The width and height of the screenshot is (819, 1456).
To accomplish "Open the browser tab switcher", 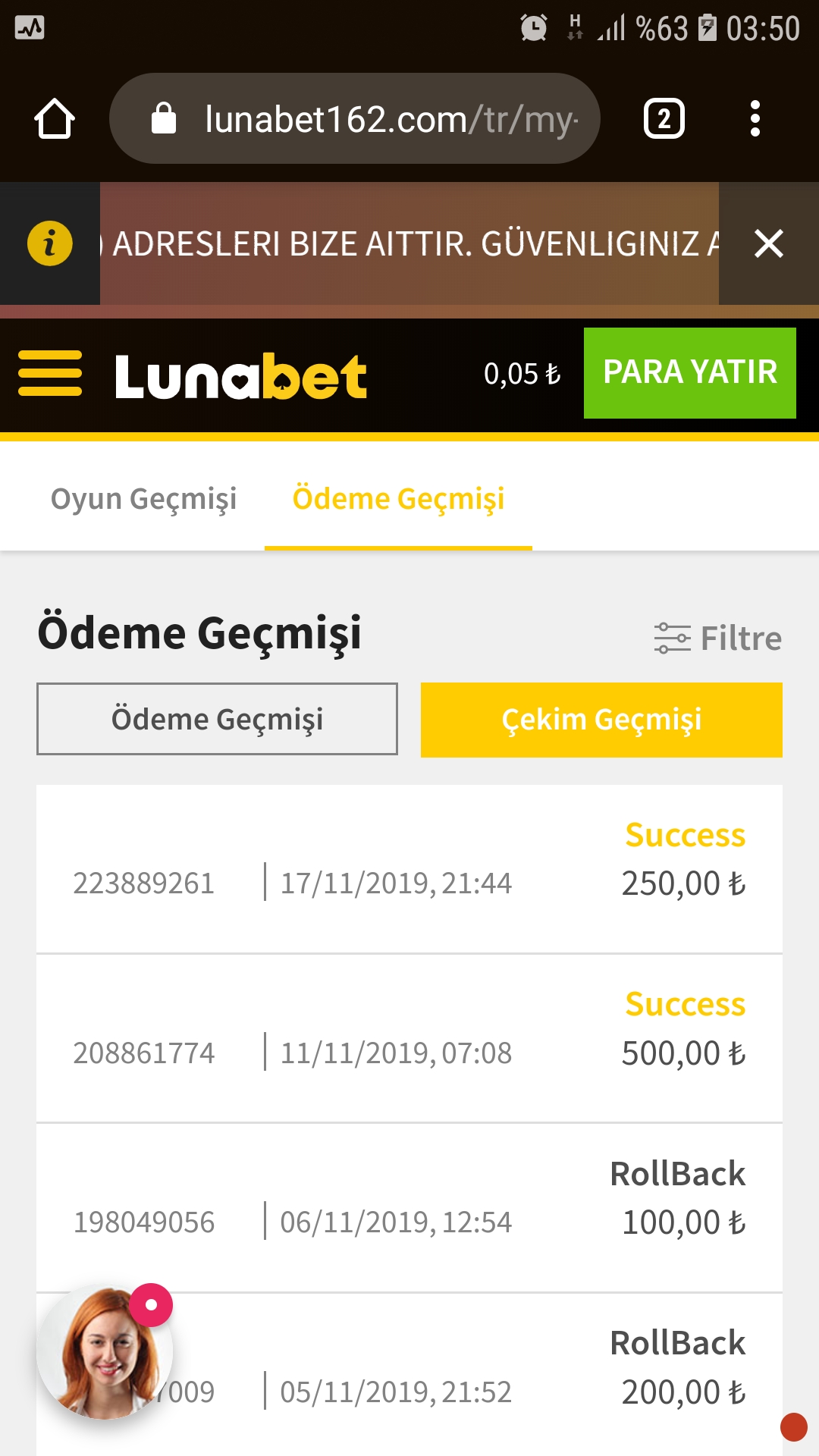I will click(x=664, y=119).
